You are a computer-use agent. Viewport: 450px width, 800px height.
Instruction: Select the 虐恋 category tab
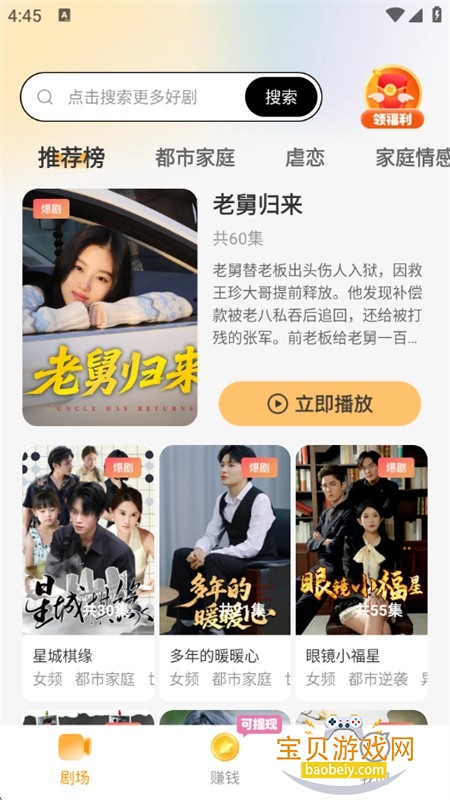pyautogui.click(x=305, y=158)
